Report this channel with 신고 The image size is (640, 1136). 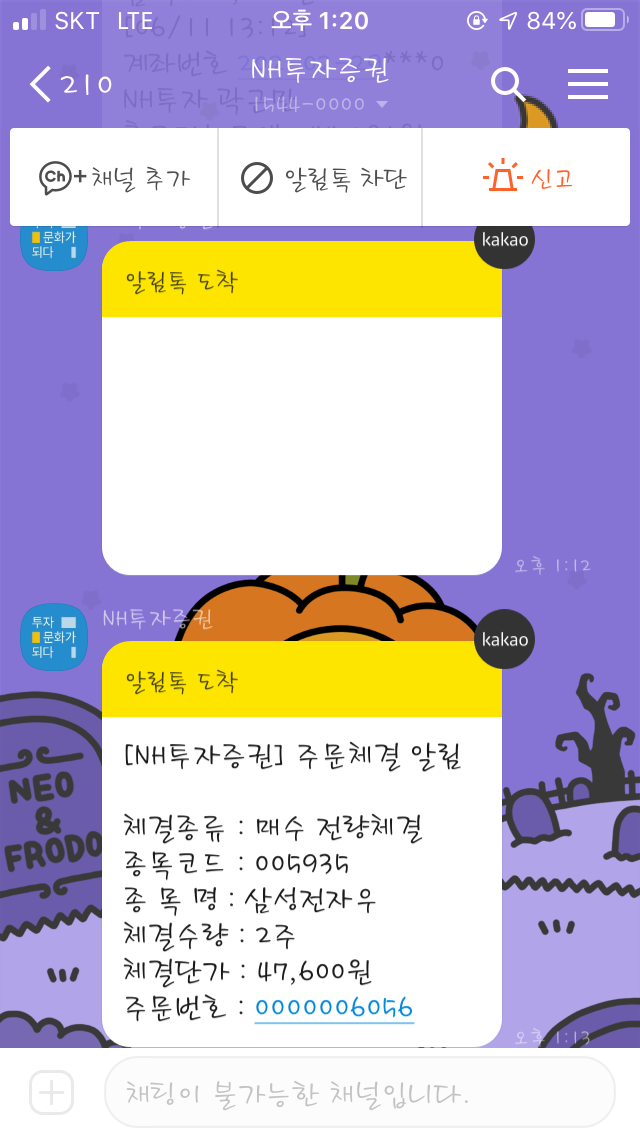[x=526, y=178]
